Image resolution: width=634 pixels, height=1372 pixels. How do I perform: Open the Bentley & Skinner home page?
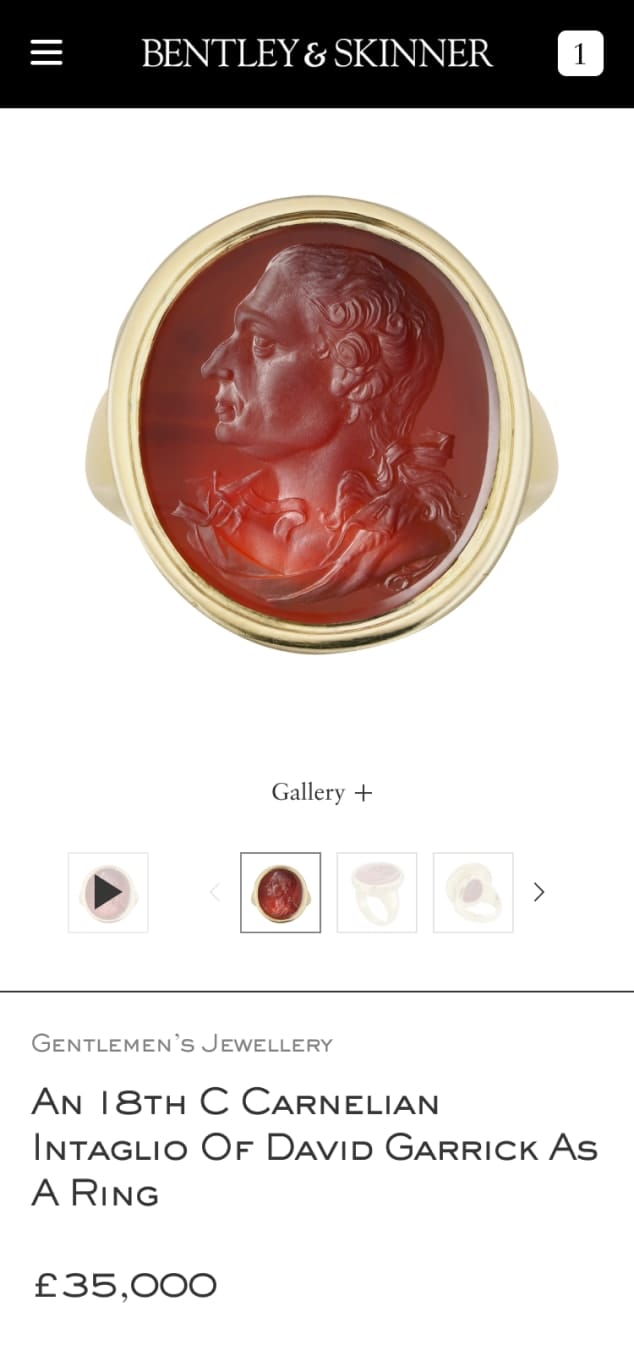pos(316,53)
